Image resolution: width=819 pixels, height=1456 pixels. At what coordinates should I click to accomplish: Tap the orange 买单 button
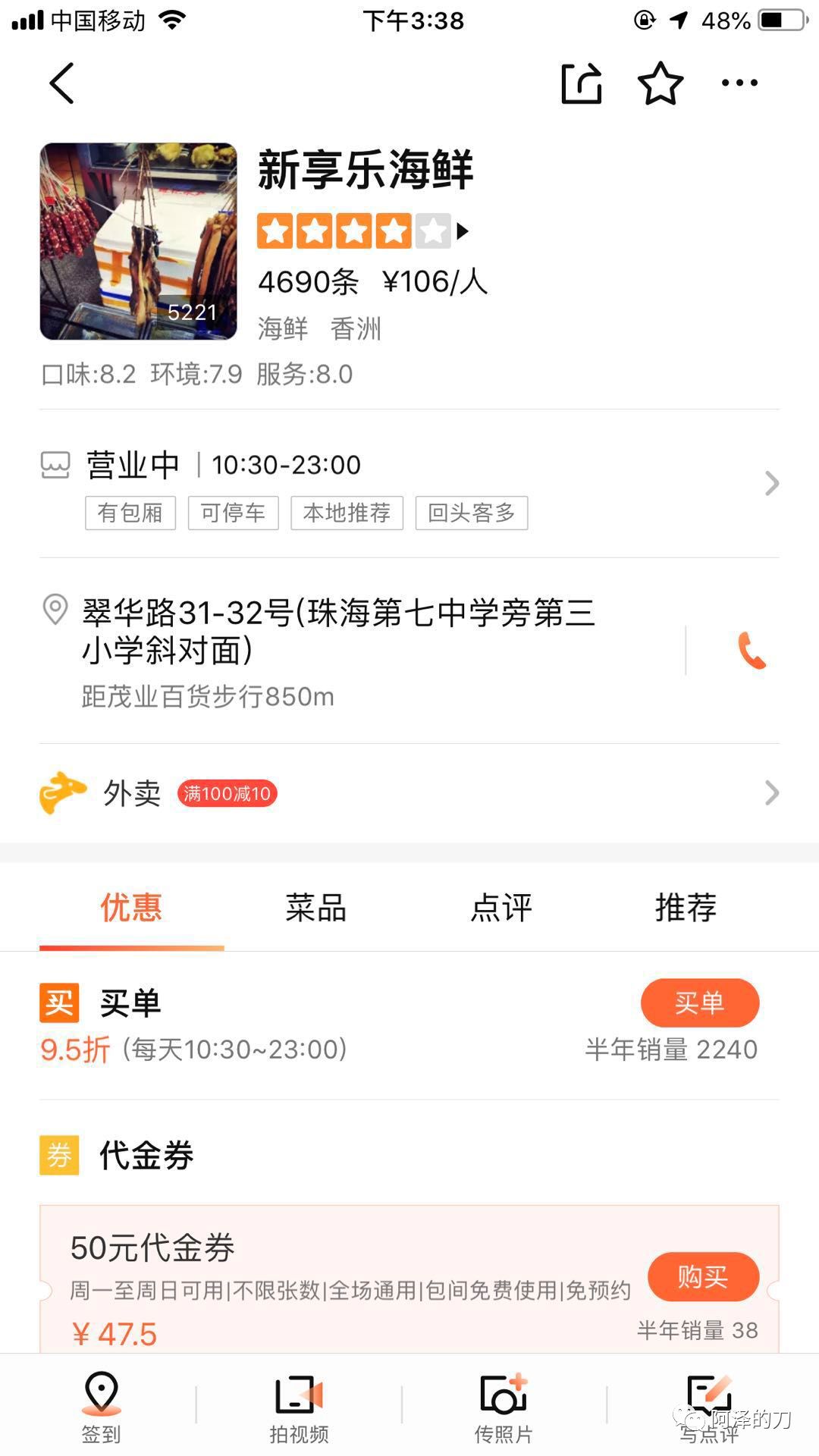(x=700, y=1003)
